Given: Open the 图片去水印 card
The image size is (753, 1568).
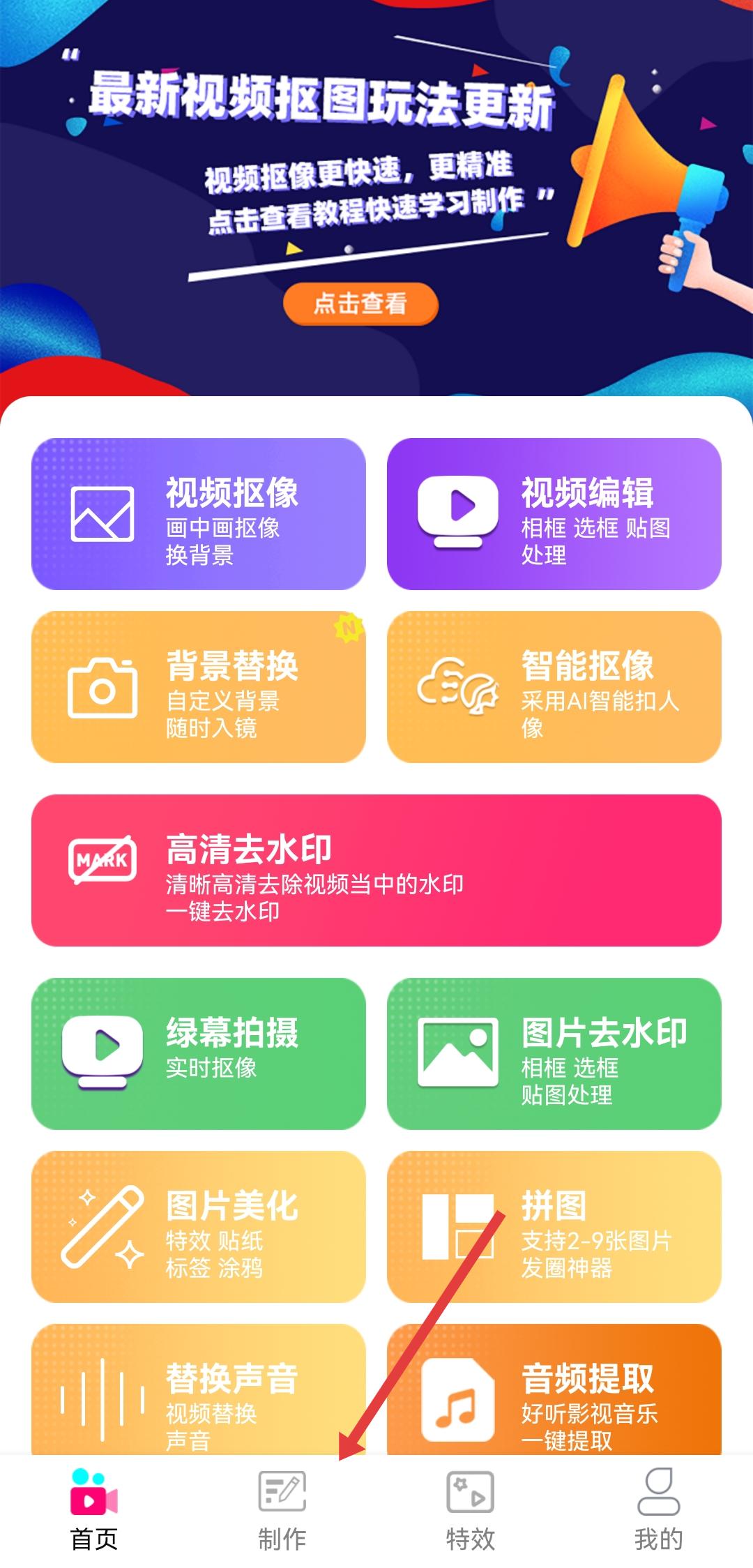Looking at the screenshot, I should (x=554, y=1053).
